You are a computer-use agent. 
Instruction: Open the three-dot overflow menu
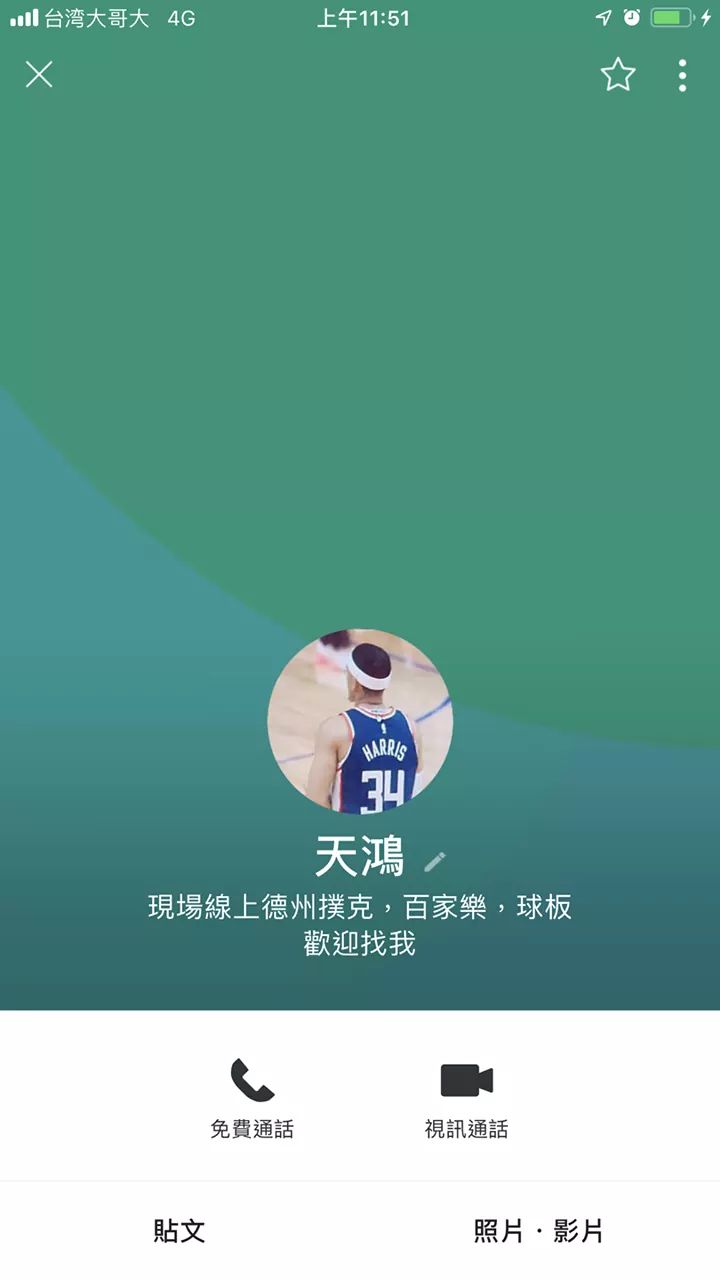pos(682,75)
